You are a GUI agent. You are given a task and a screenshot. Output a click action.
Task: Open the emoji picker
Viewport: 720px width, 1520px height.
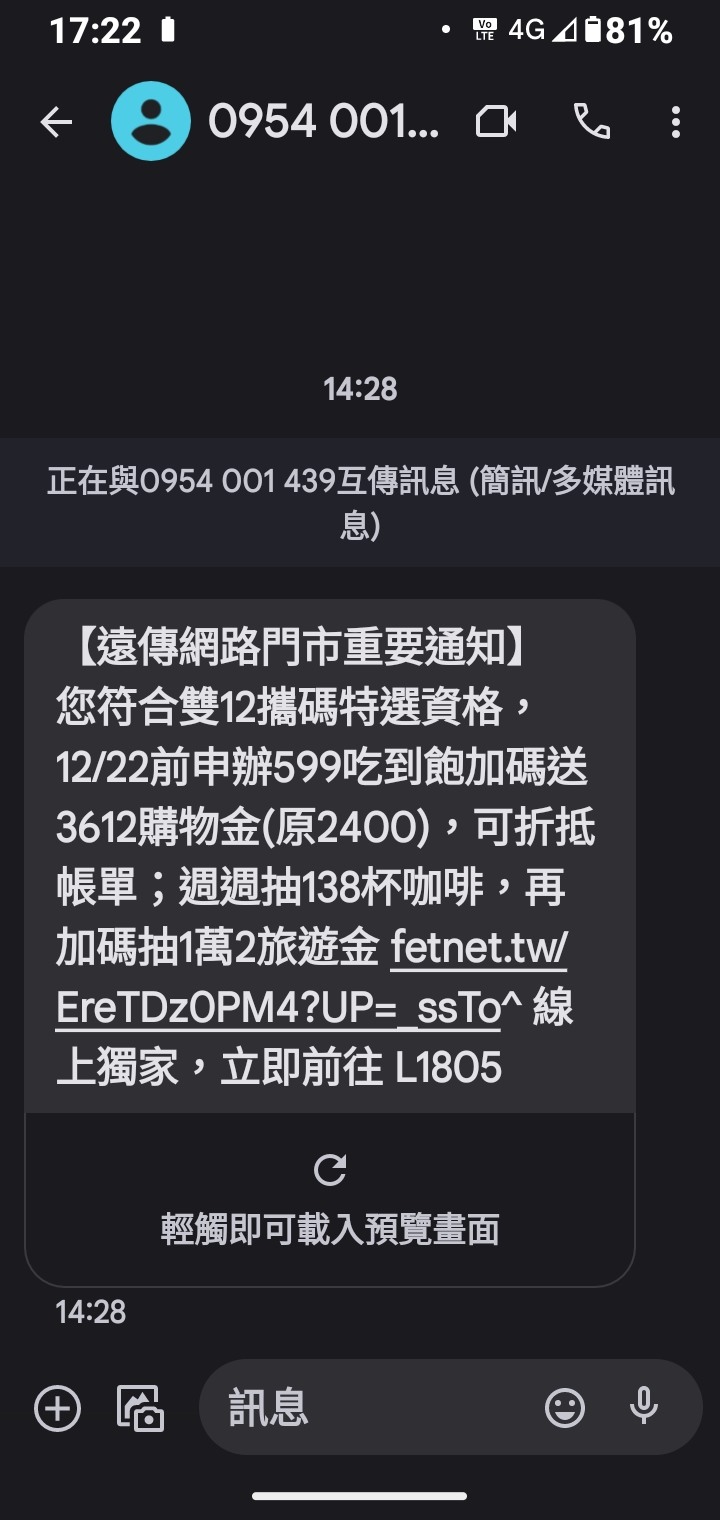tap(565, 1408)
